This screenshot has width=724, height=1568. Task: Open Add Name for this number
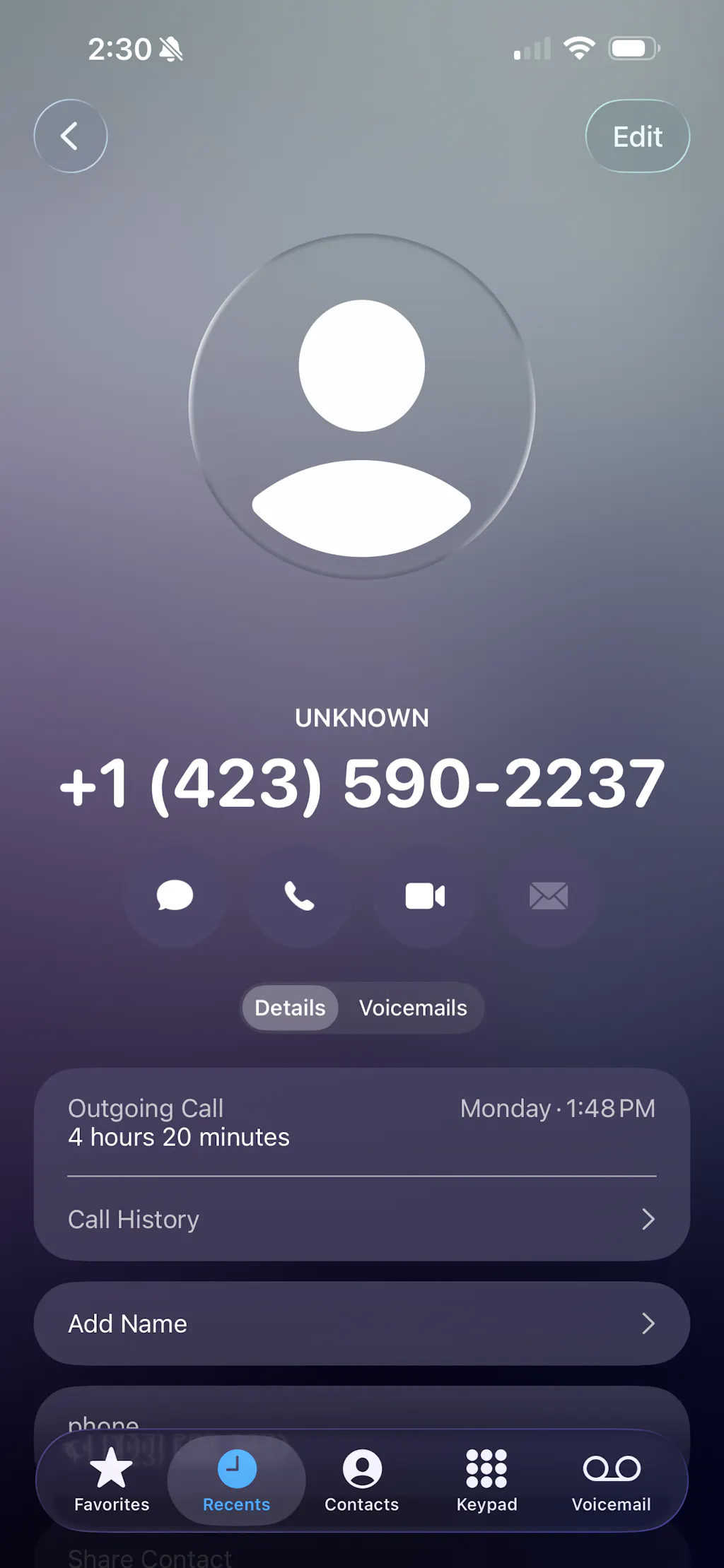click(361, 1324)
